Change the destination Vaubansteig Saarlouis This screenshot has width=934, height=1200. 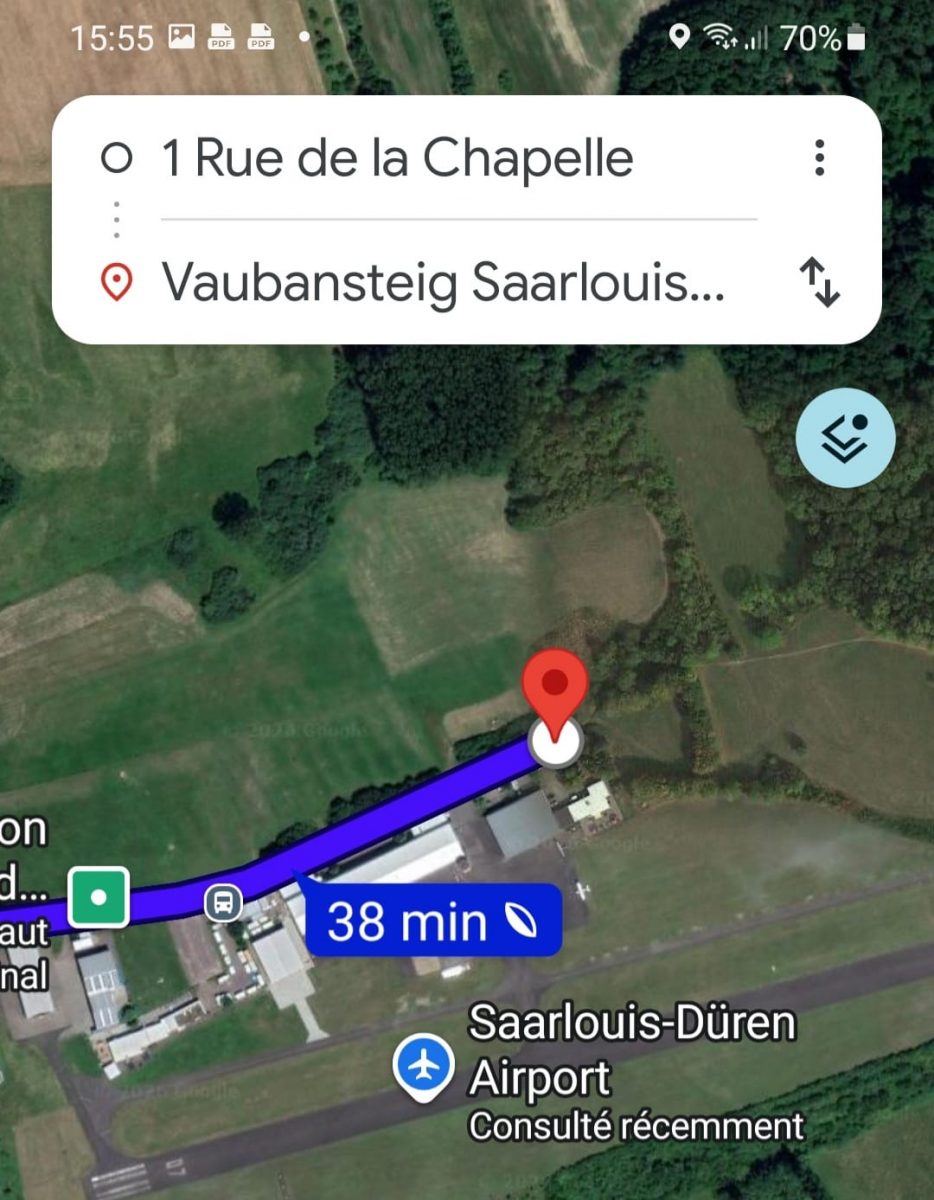point(442,283)
